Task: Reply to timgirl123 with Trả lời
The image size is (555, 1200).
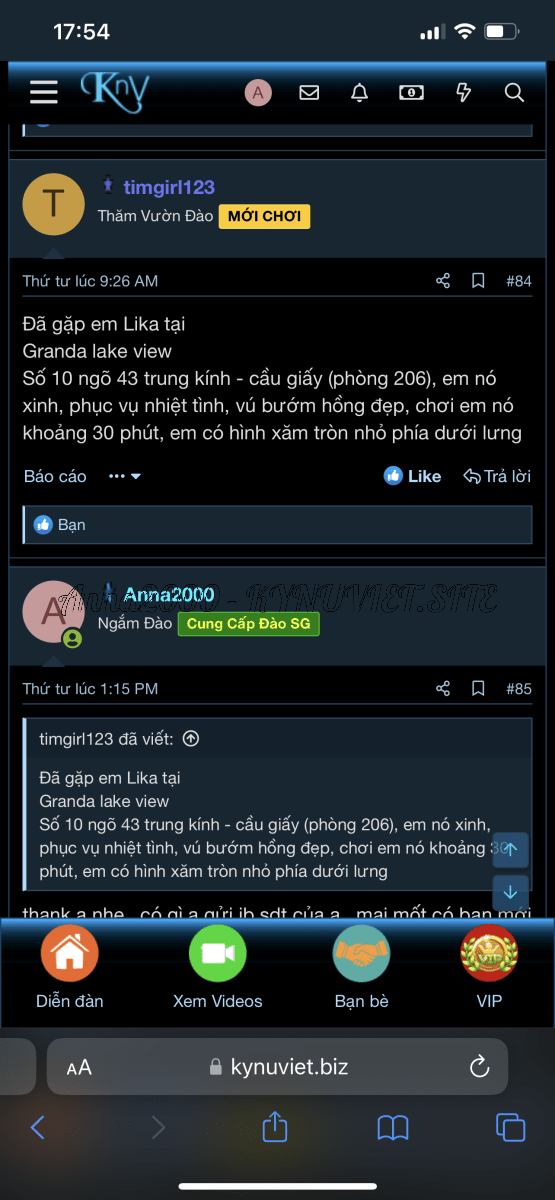Action: coord(497,476)
